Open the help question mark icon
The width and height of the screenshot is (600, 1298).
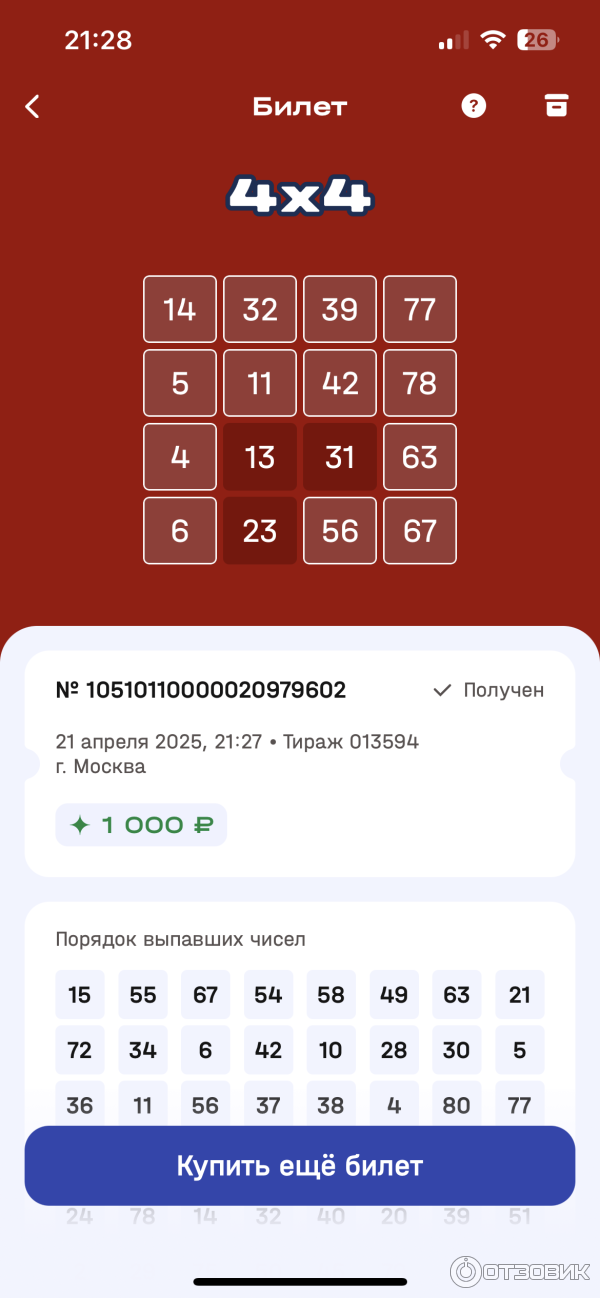[x=473, y=106]
